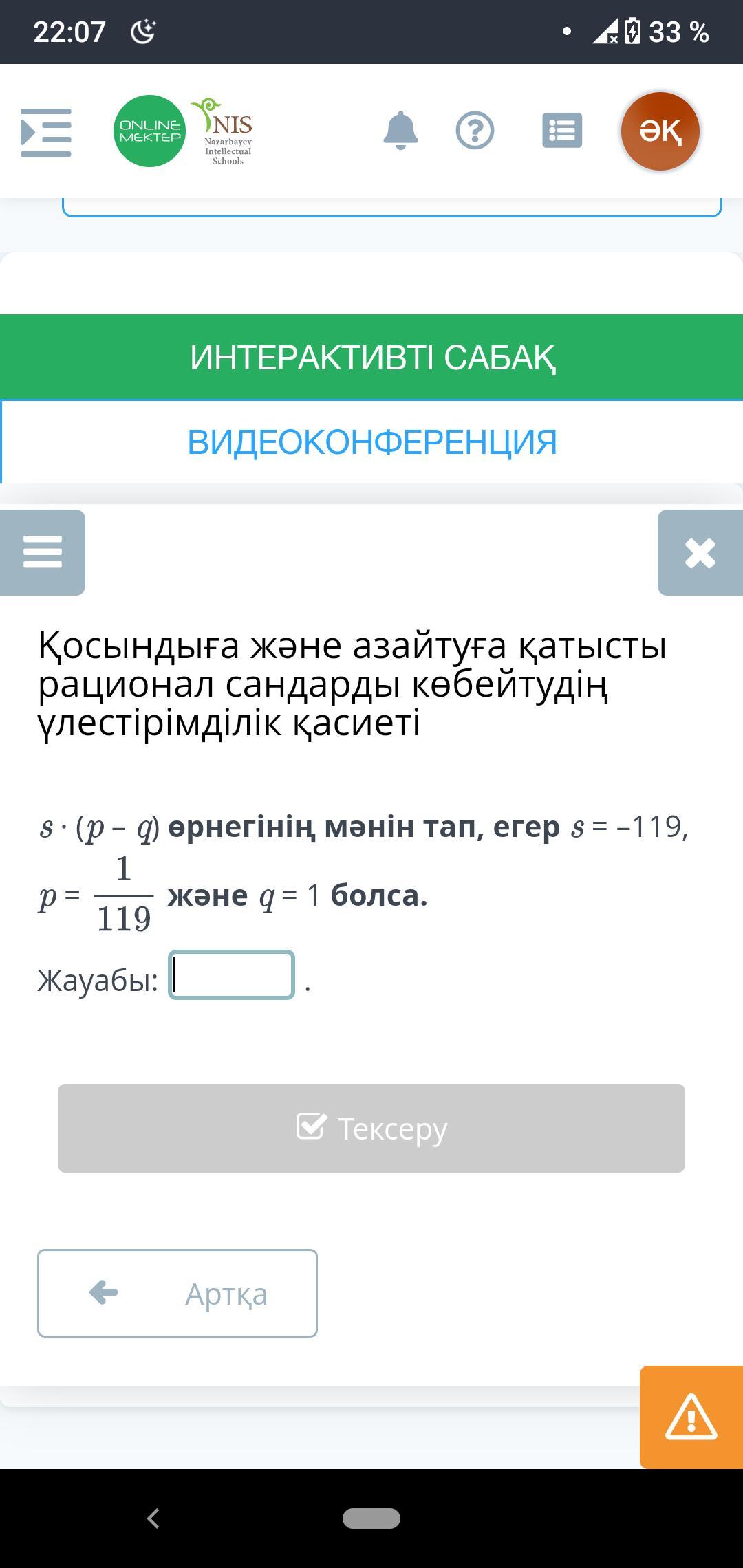Open the list view icon in header
Image resolution: width=743 pixels, height=1568 pixels.
(x=562, y=131)
